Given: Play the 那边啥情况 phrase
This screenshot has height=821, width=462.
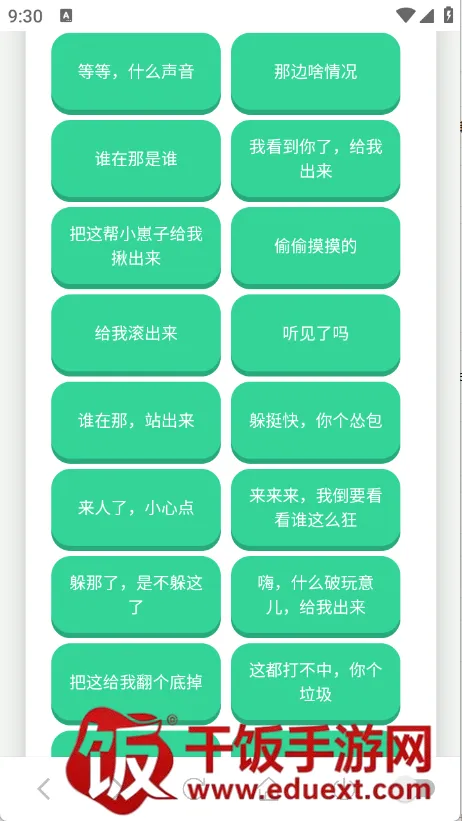Looking at the screenshot, I should point(315,72).
